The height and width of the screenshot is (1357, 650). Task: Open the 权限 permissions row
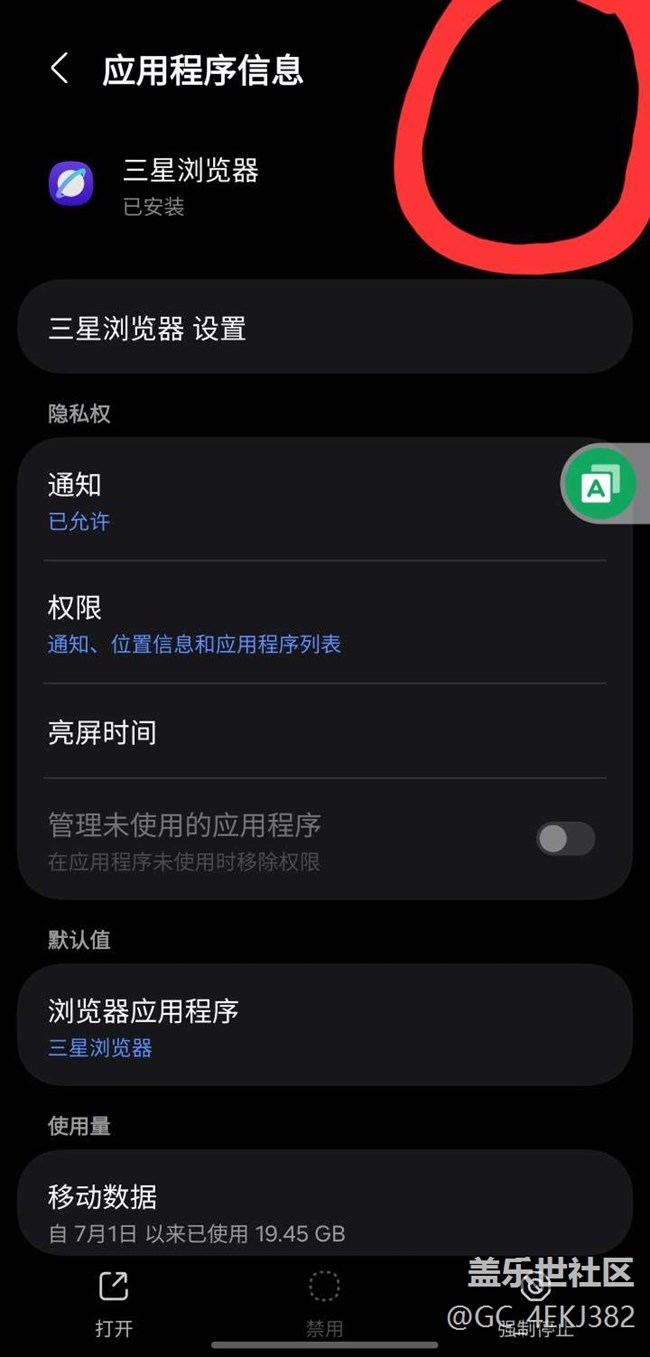(324, 623)
